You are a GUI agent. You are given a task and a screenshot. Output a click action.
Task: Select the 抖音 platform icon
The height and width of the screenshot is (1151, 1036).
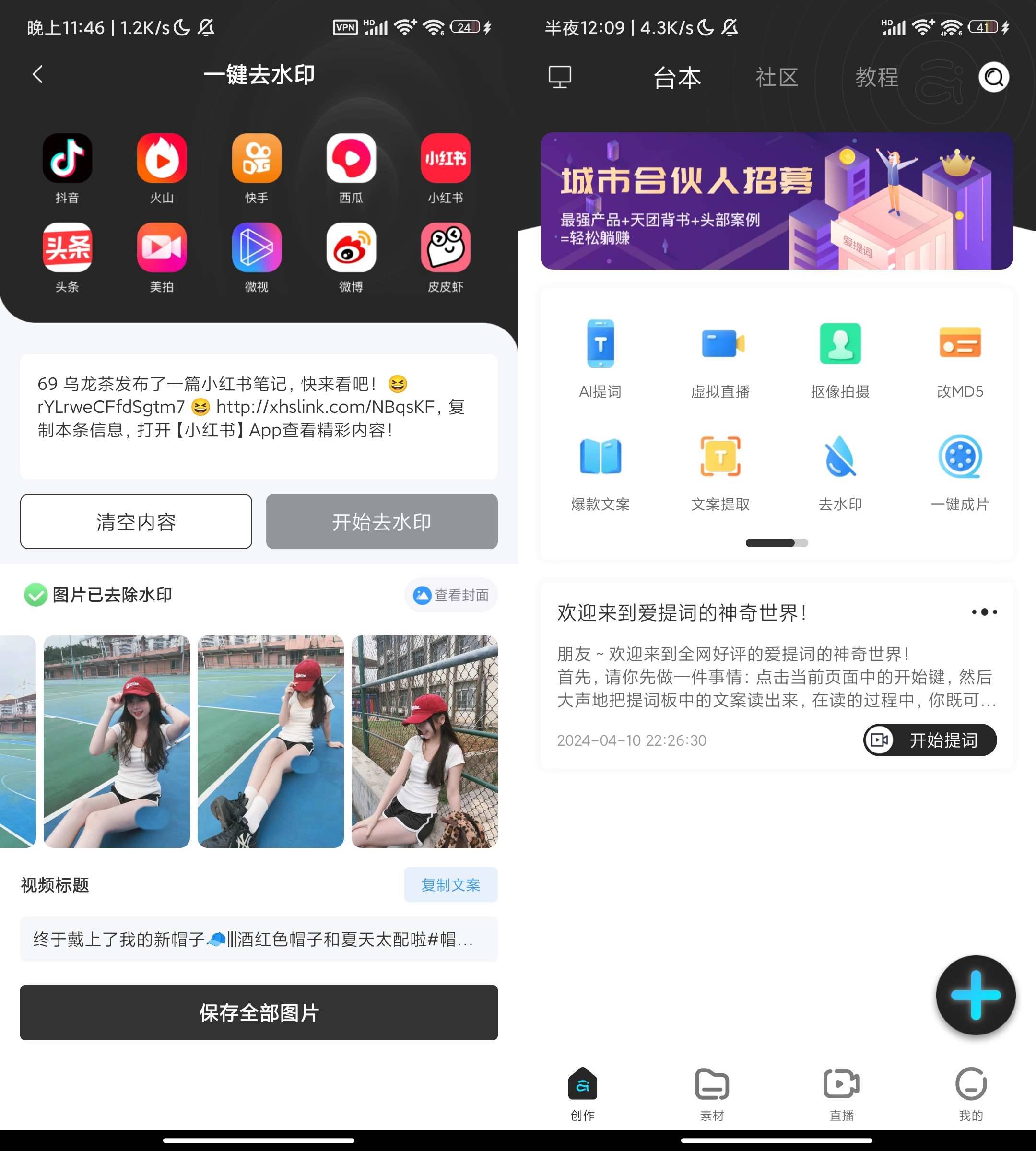click(x=67, y=159)
